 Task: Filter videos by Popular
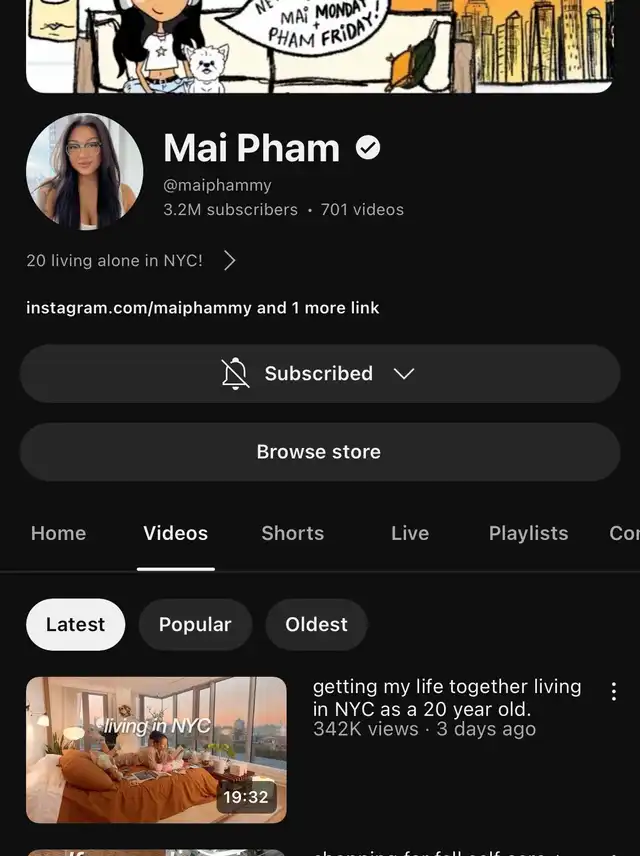[195, 625]
